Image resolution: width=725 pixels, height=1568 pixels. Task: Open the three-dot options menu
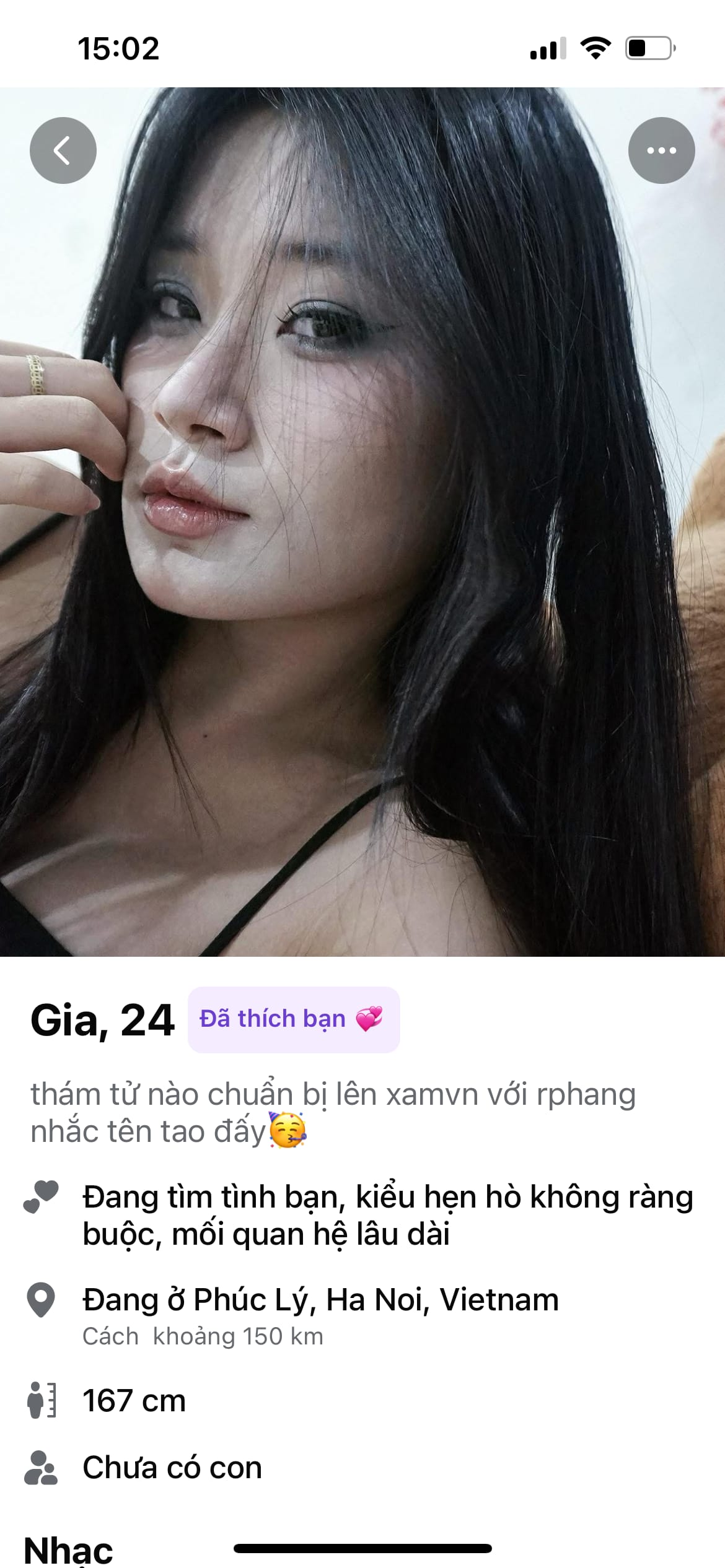[x=661, y=150]
